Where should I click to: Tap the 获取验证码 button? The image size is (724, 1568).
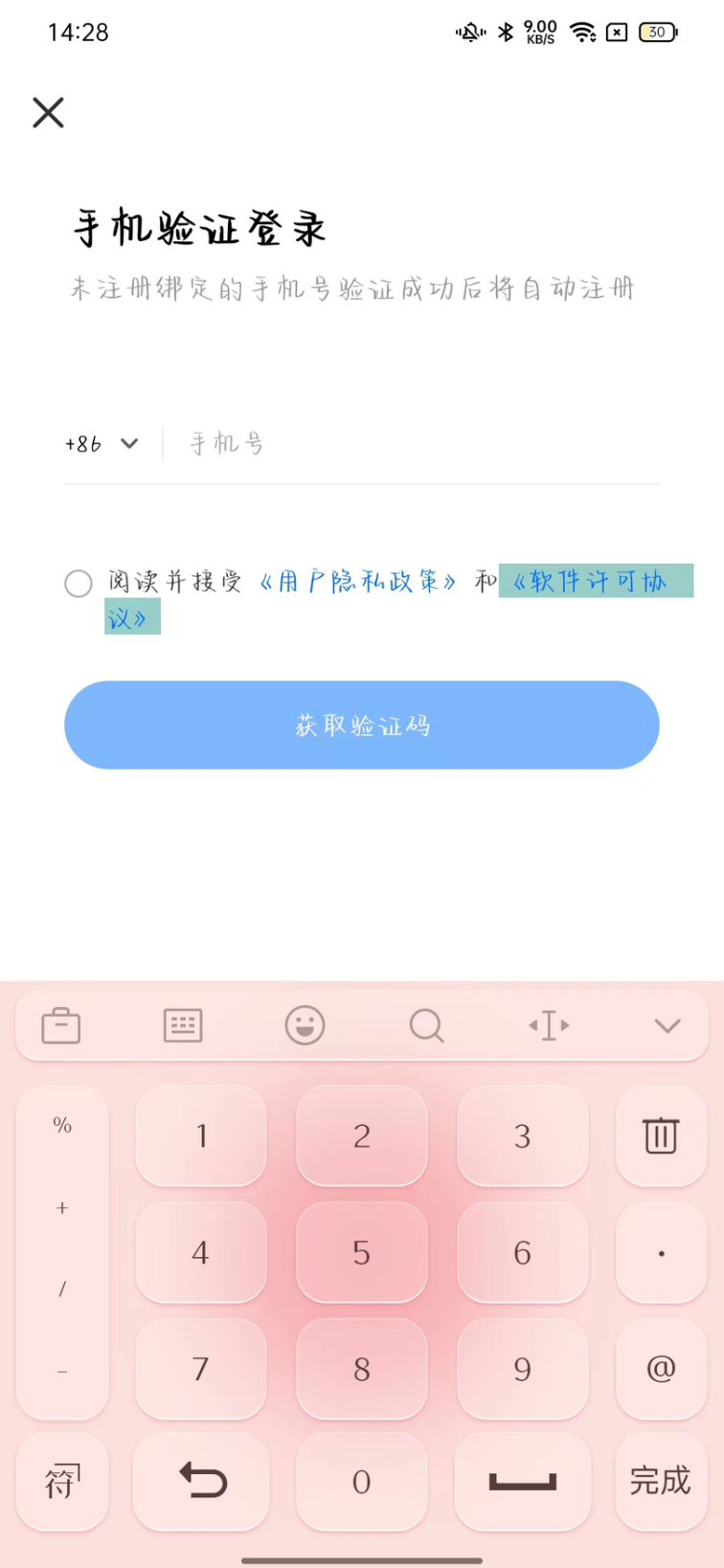point(362,725)
